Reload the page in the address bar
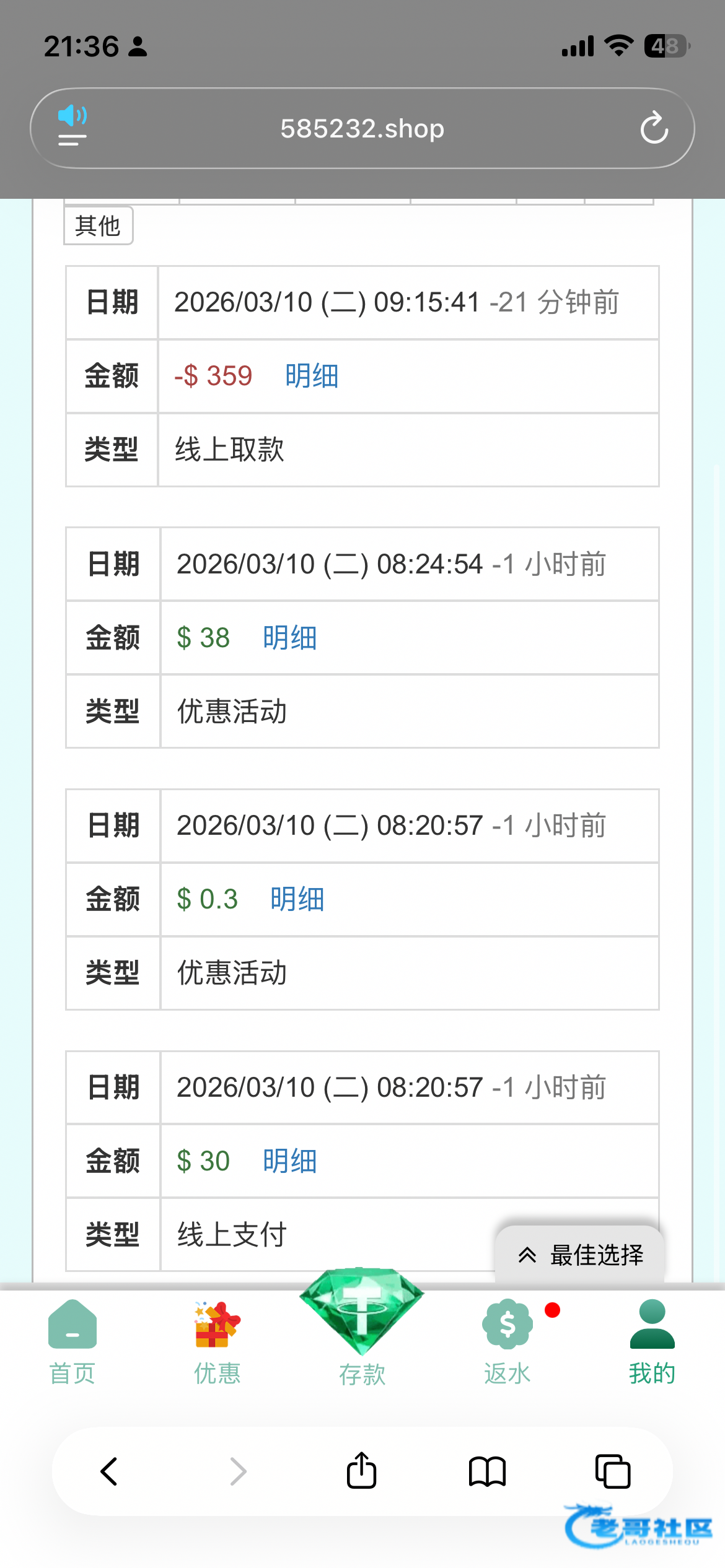Image resolution: width=725 pixels, height=1568 pixels. [x=654, y=128]
